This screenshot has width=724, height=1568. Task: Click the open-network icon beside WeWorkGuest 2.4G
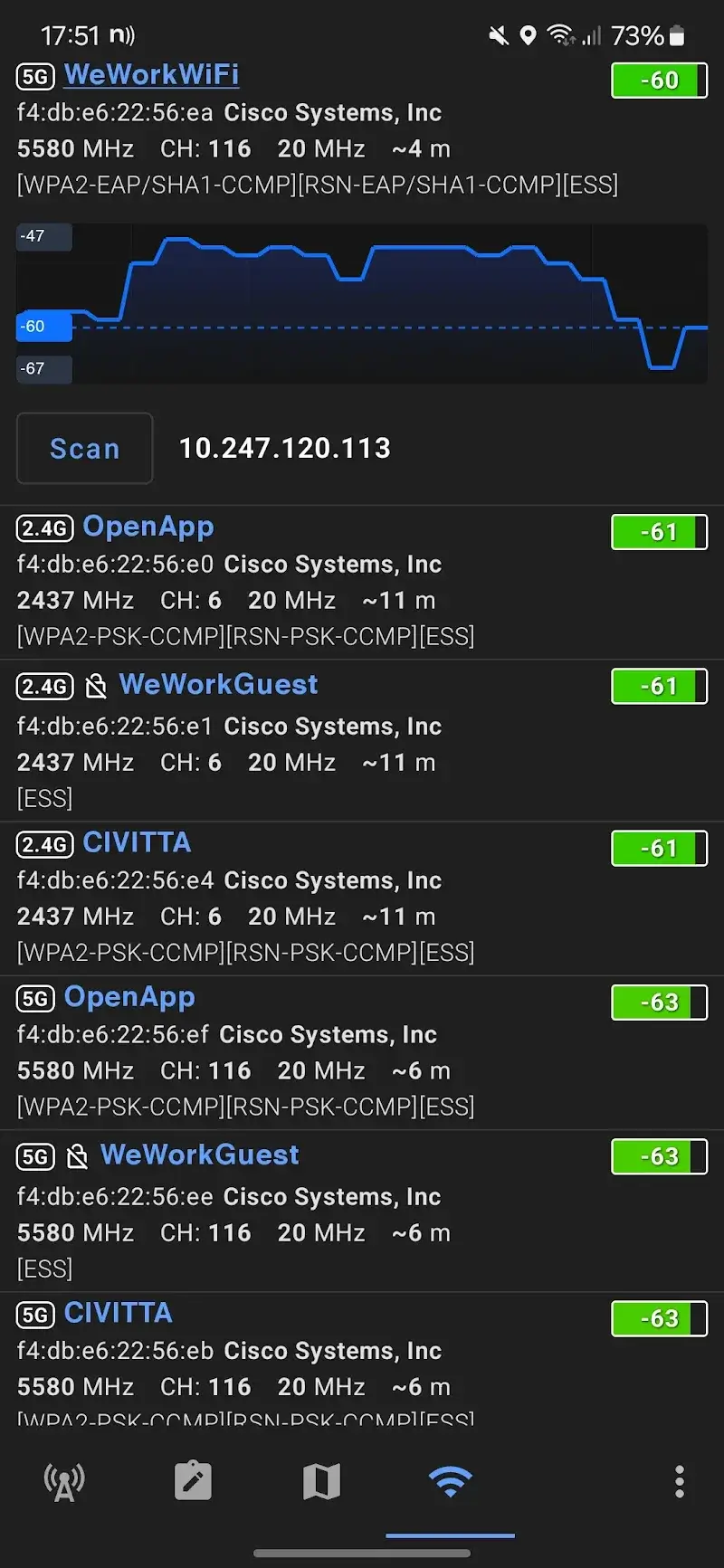click(x=95, y=686)
